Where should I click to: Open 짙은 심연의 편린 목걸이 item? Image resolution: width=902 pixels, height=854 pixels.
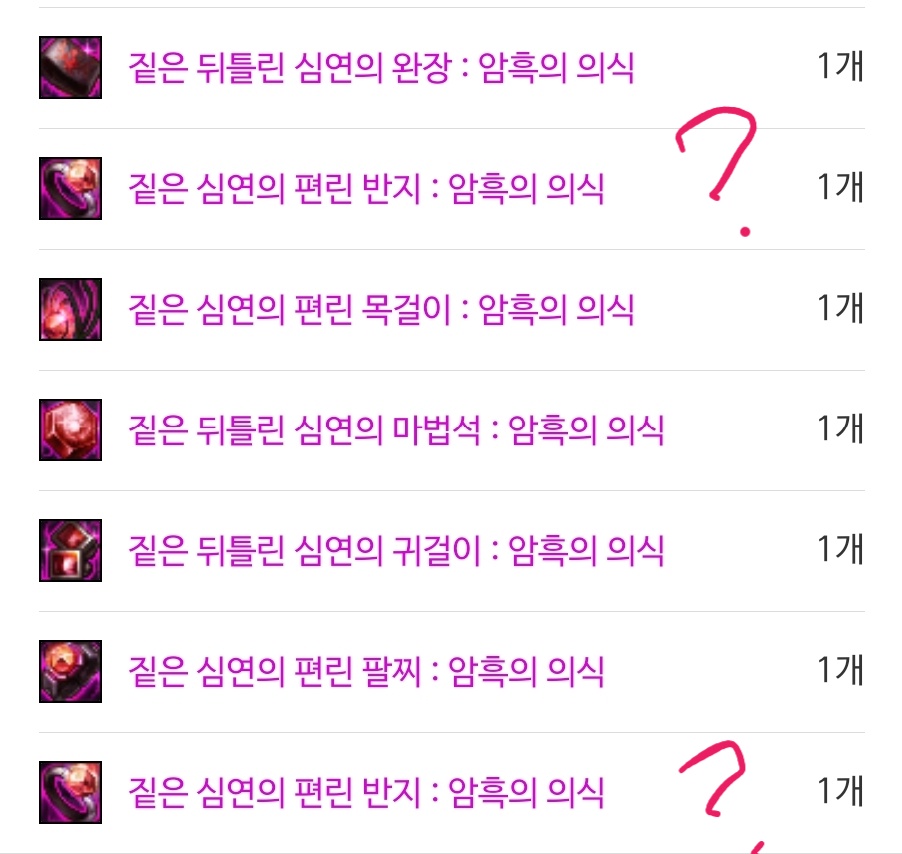[381, 309]
